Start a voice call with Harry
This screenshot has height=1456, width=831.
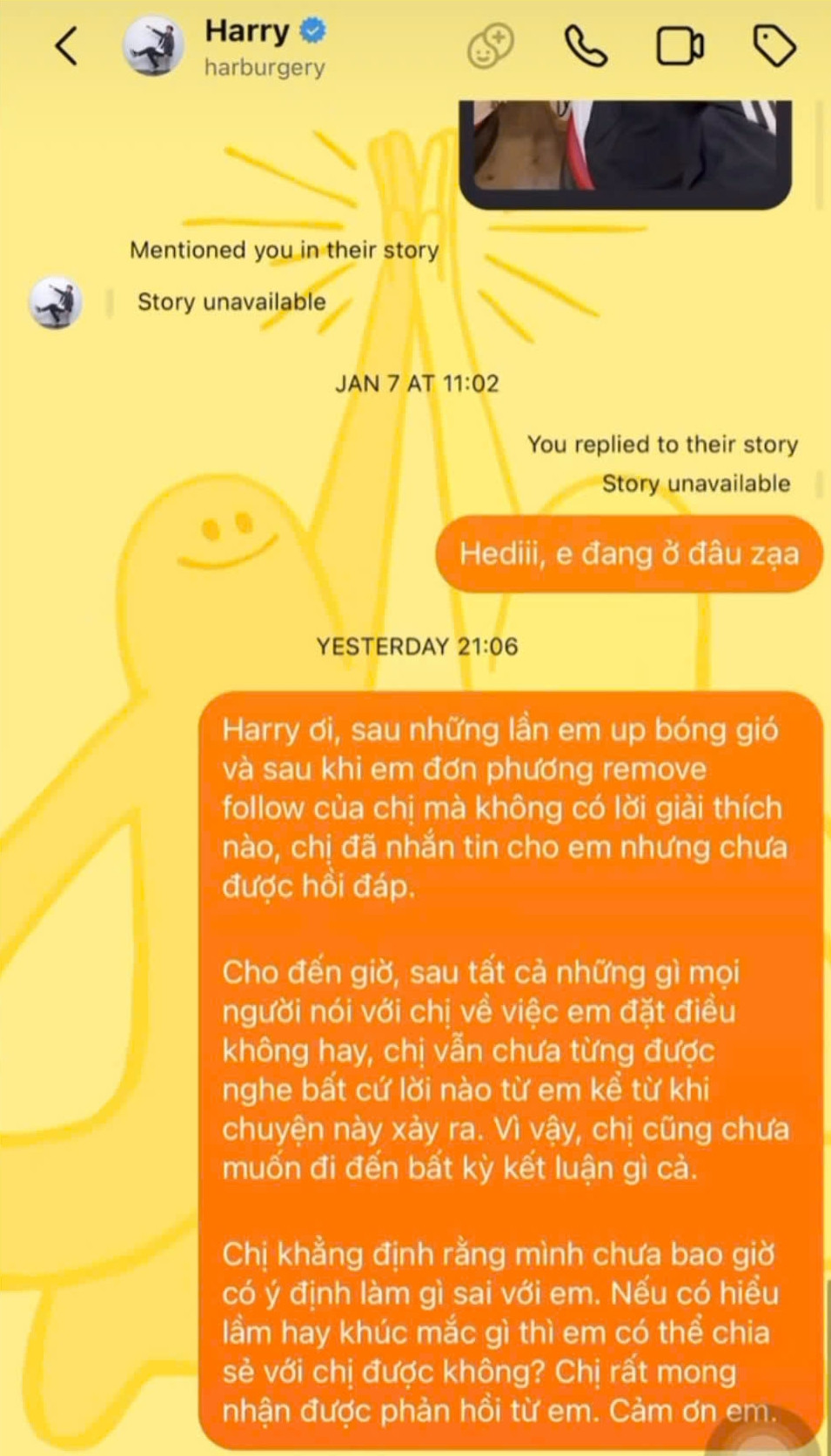click(x=586, y=46)
